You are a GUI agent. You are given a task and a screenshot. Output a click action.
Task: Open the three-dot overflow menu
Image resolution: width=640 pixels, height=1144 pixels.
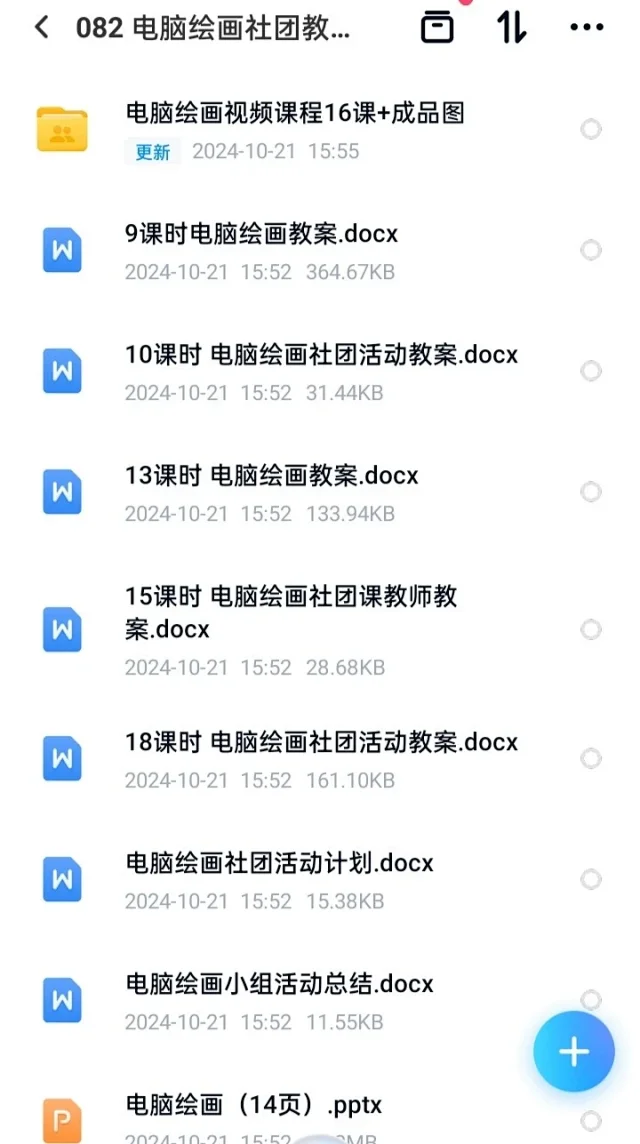pos(587,28)
